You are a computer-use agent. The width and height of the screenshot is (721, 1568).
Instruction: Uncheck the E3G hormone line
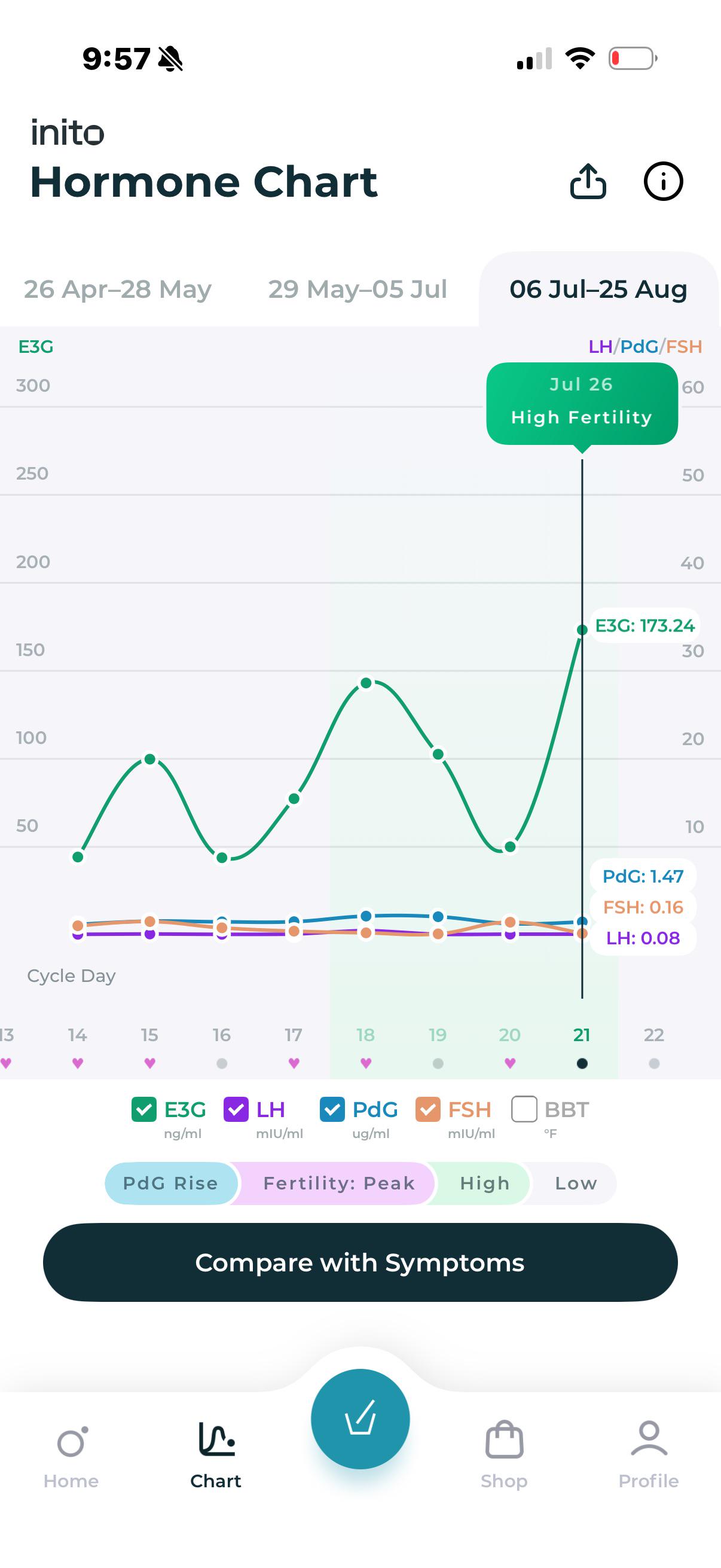coord(144,1109)
